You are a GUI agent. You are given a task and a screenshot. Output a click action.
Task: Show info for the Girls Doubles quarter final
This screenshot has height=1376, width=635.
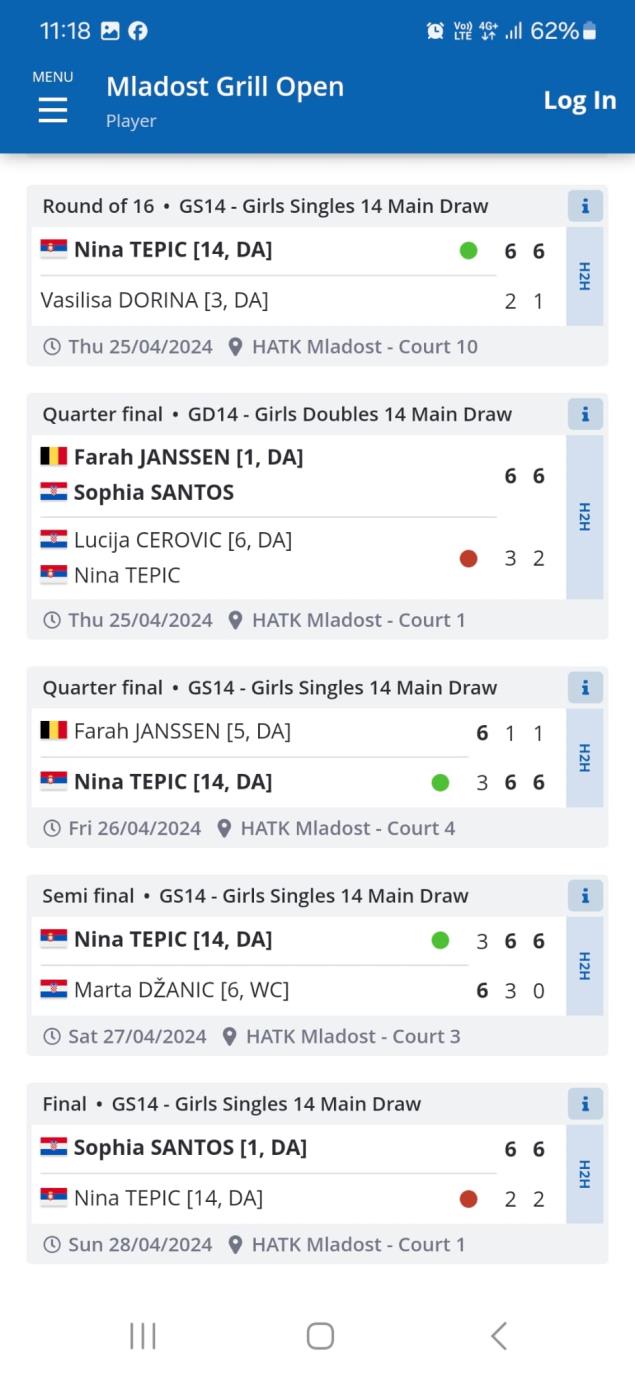point(585,414)
